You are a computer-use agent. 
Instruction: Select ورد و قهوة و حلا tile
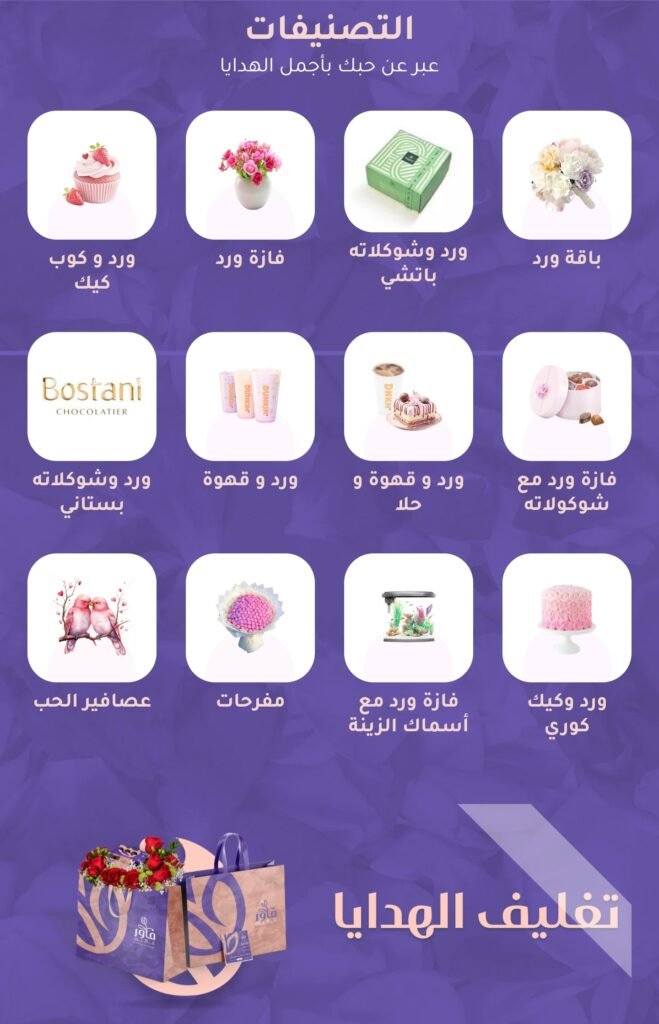point(408,397)
